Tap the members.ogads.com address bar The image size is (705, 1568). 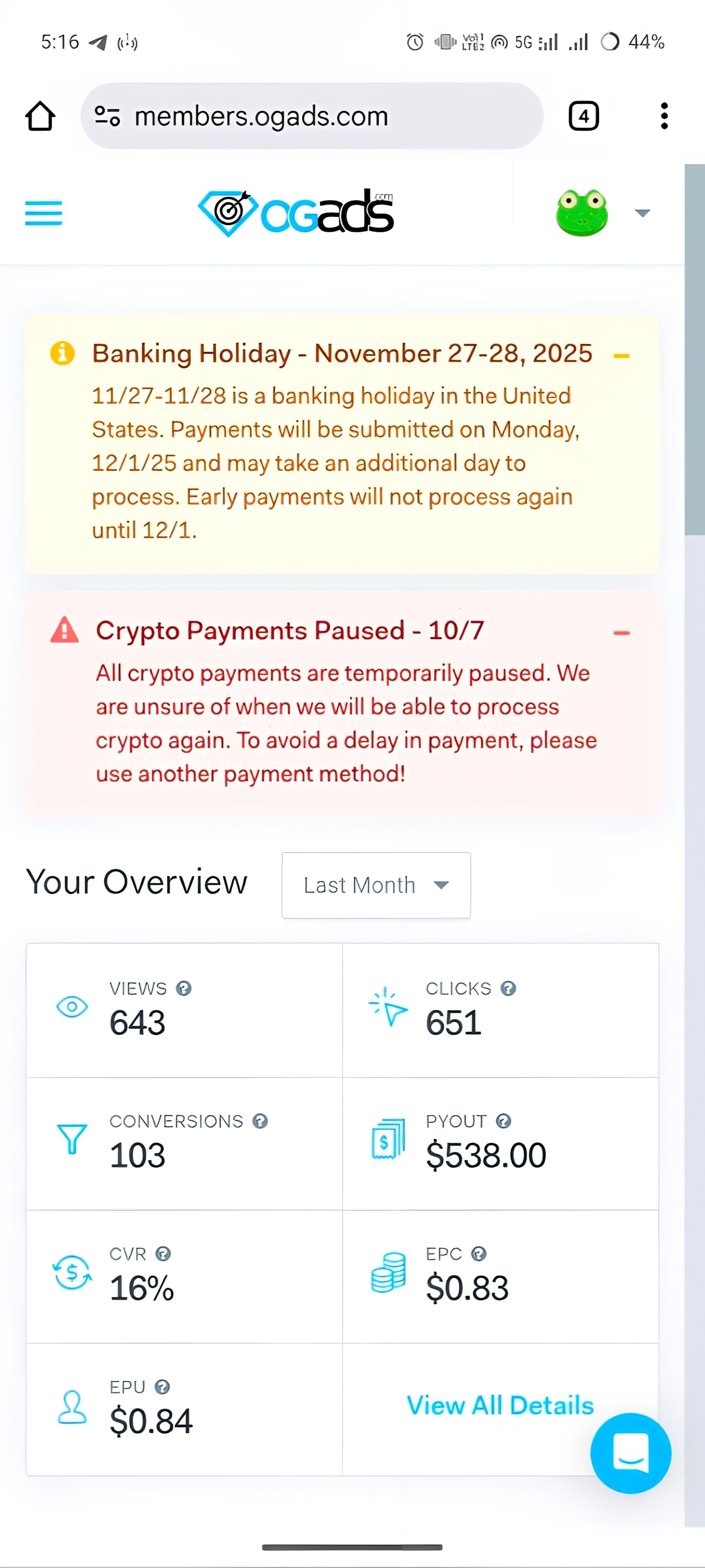pos(312,116)
